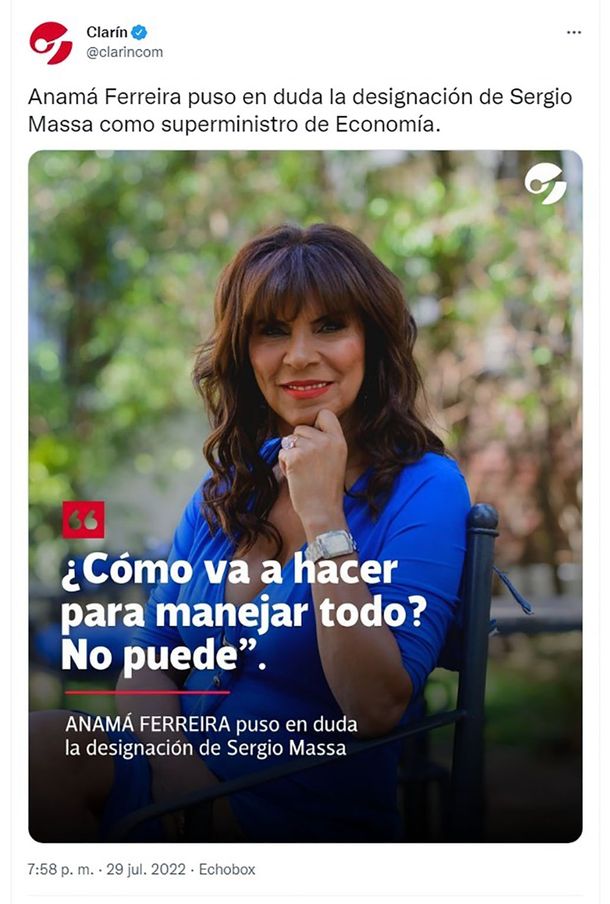Open the @clarincom profile handle

124,52
